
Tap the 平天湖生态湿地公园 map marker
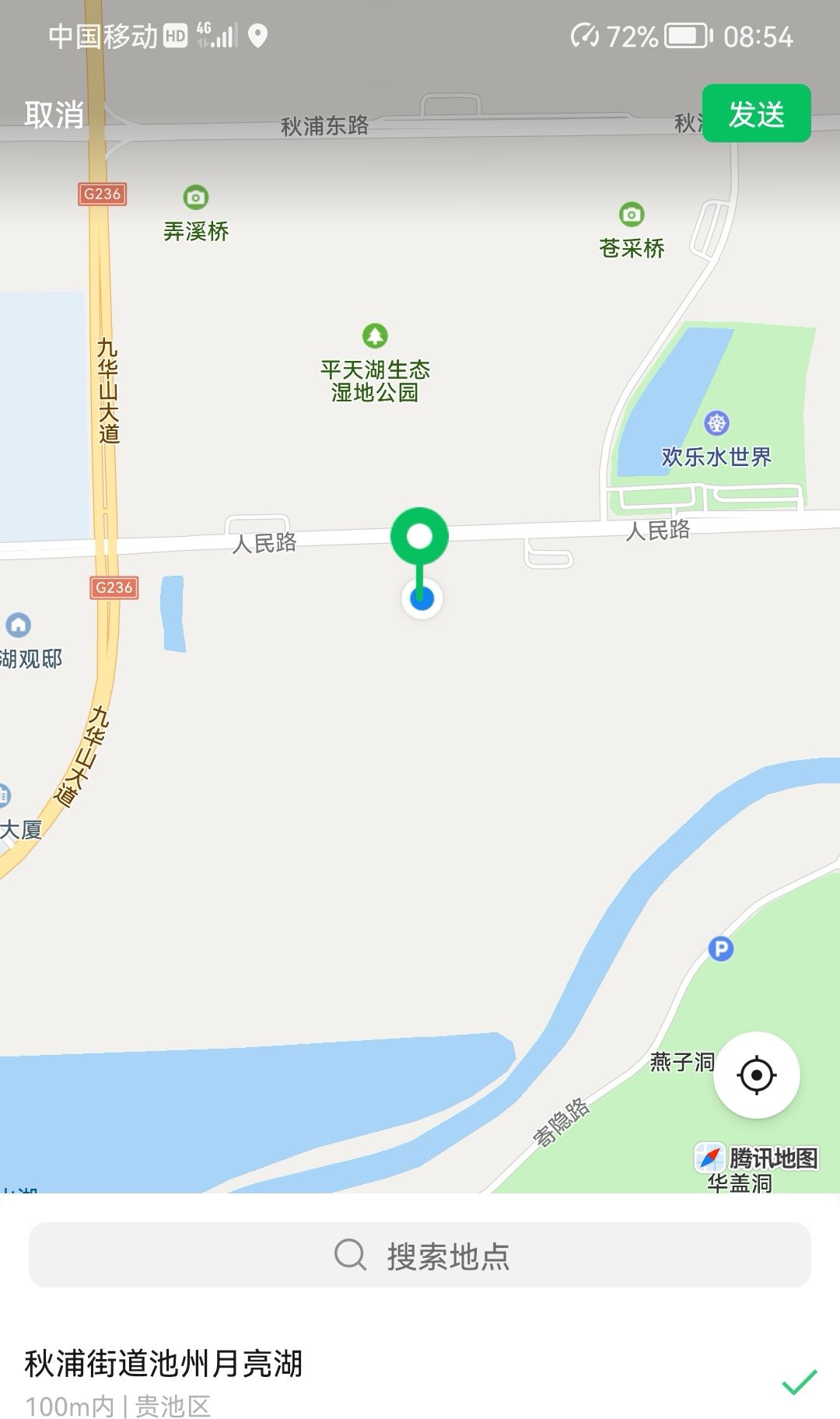pyautogui.click(x=375, y=336)
